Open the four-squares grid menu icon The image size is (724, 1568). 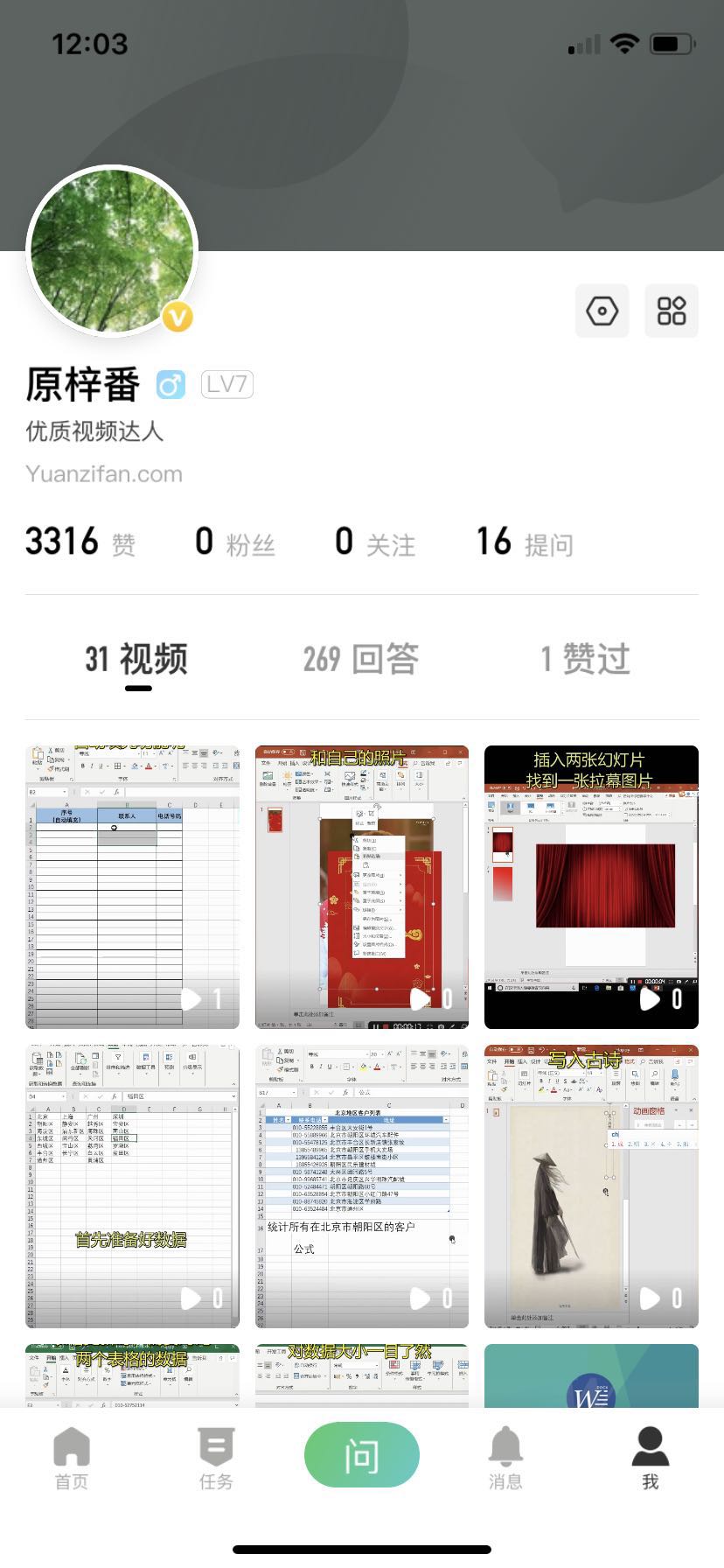tap(672, 311)
